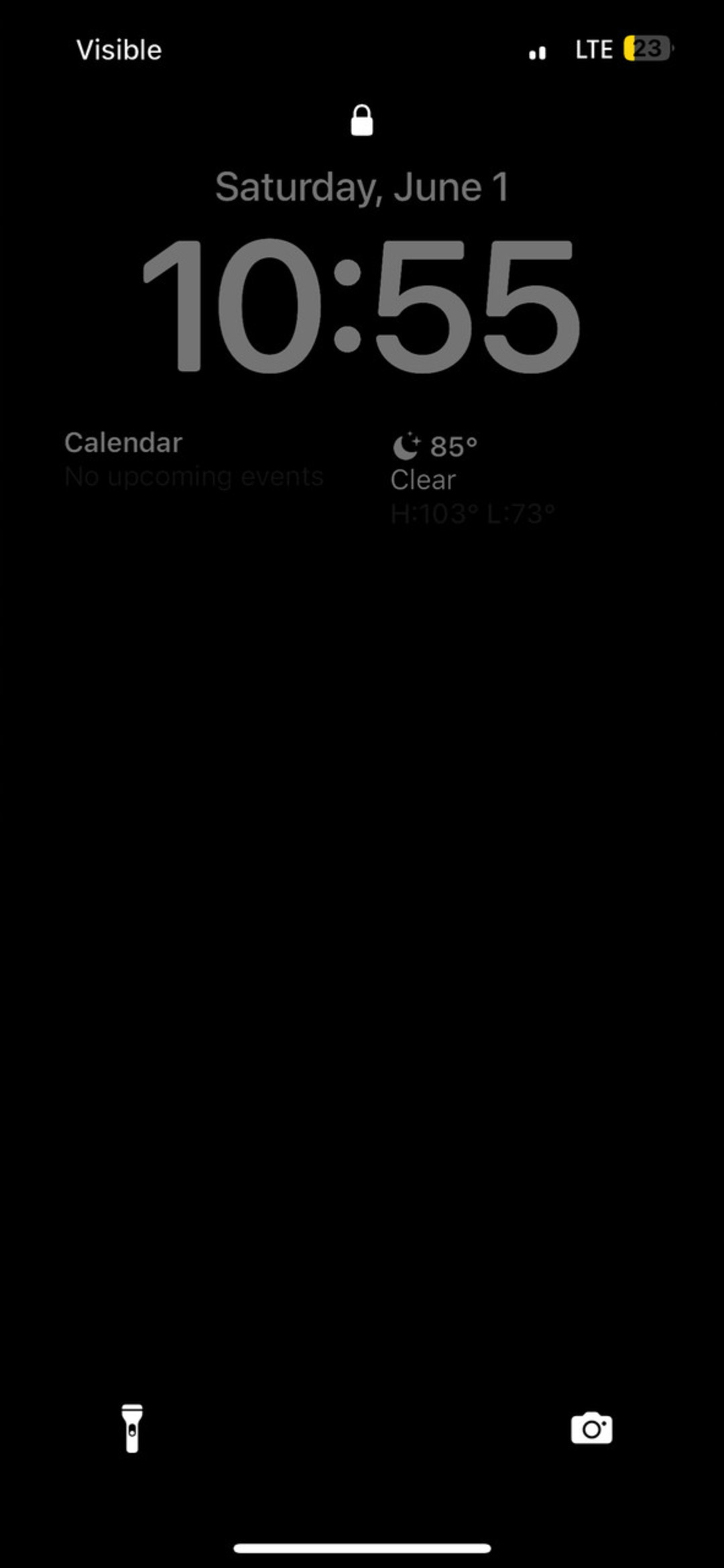Open the camera from lock screen

(x=591, y=1428)
